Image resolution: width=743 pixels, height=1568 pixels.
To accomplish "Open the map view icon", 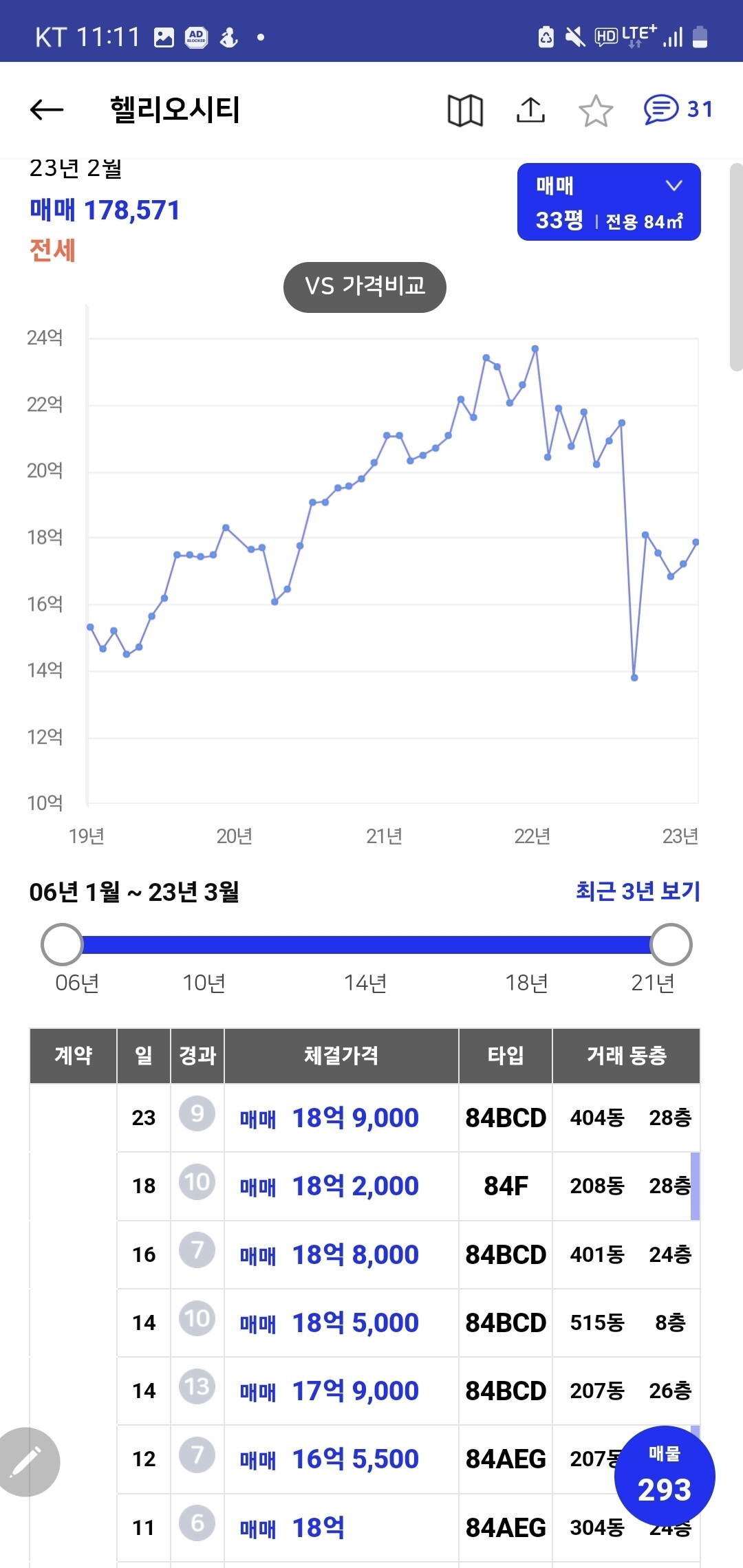I will pyautogui.click(x=465, y=110).
